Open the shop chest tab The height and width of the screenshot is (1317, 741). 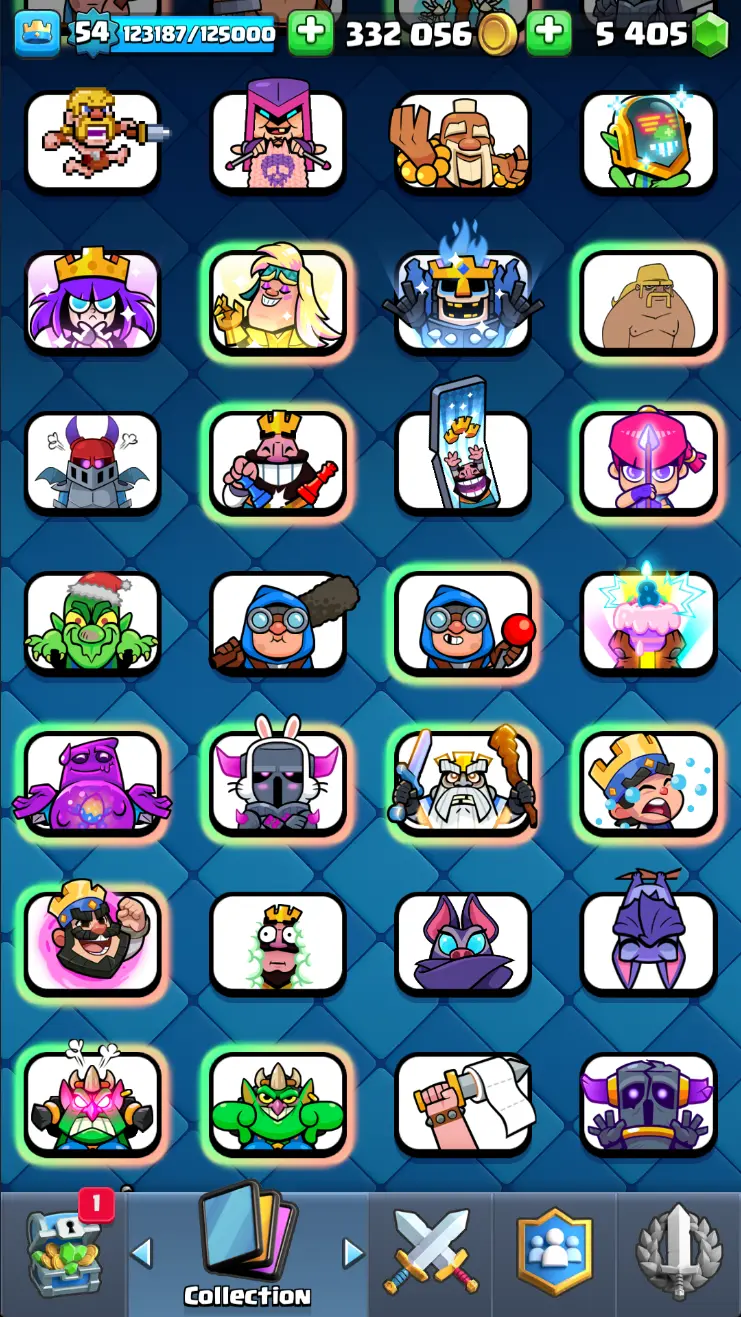tap(63, 1252)
